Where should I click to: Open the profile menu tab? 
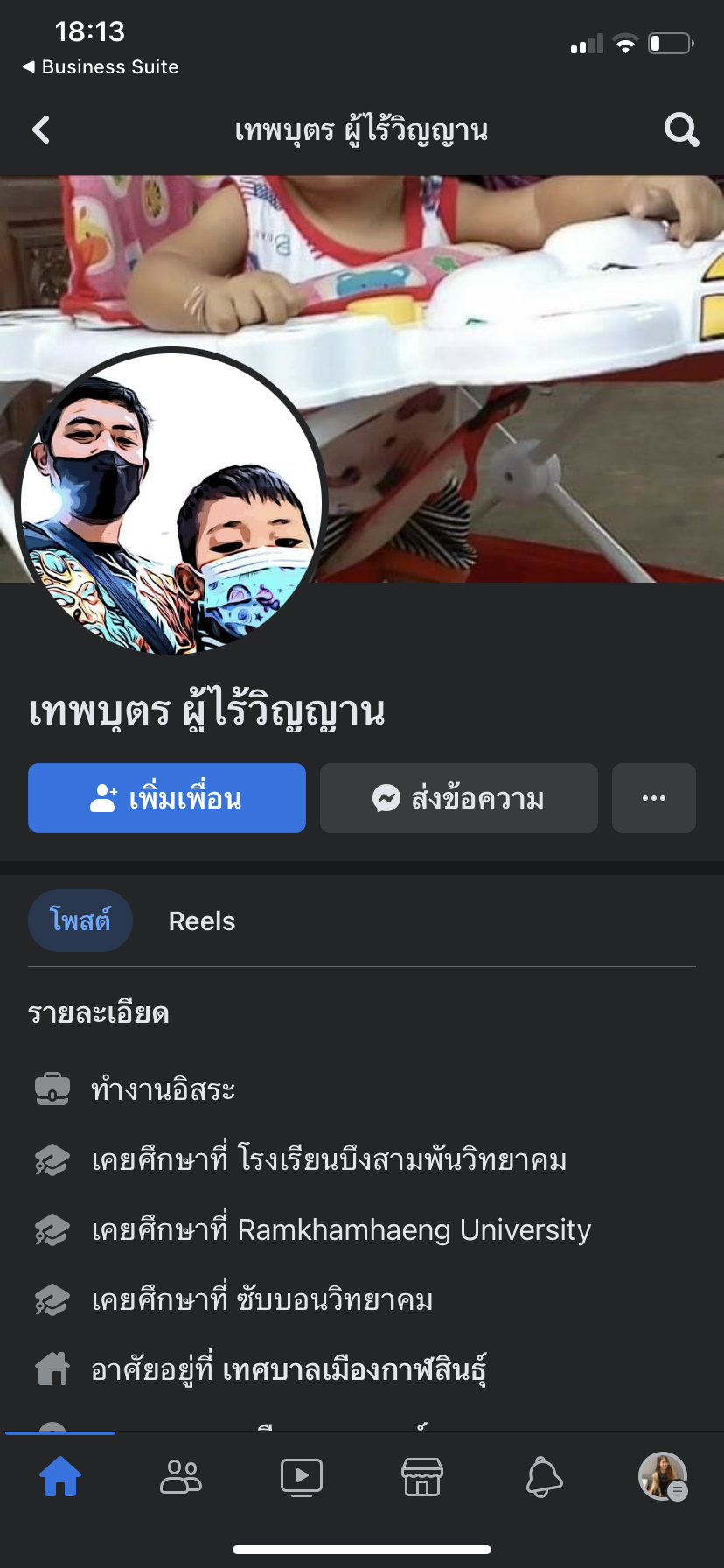[663, 1478]
